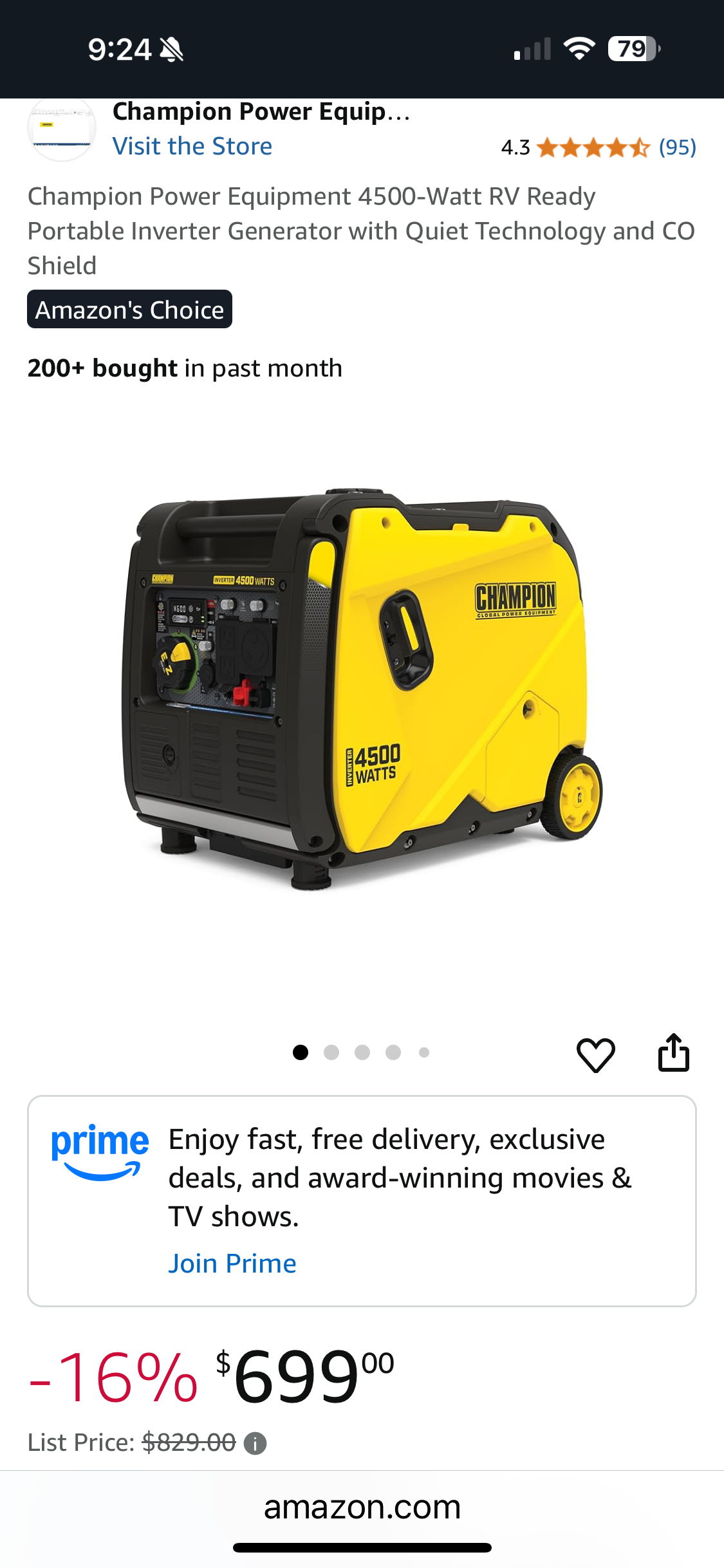This screenshot has height=1568, width=724.
Task: Jump to second image dot indicator
Action: [331, 1052]
